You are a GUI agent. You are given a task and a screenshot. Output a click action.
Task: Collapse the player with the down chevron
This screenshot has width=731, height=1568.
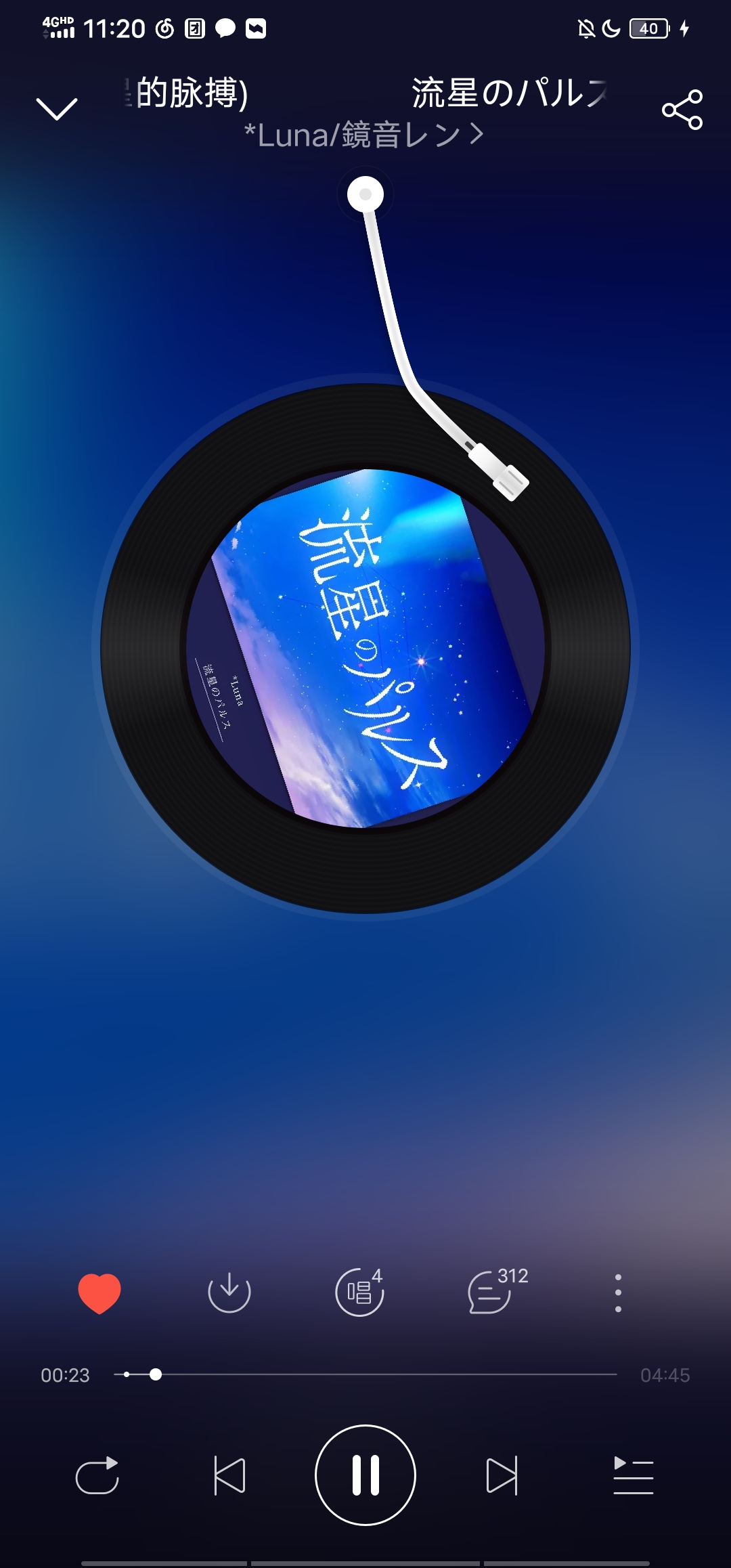point(57,108)
